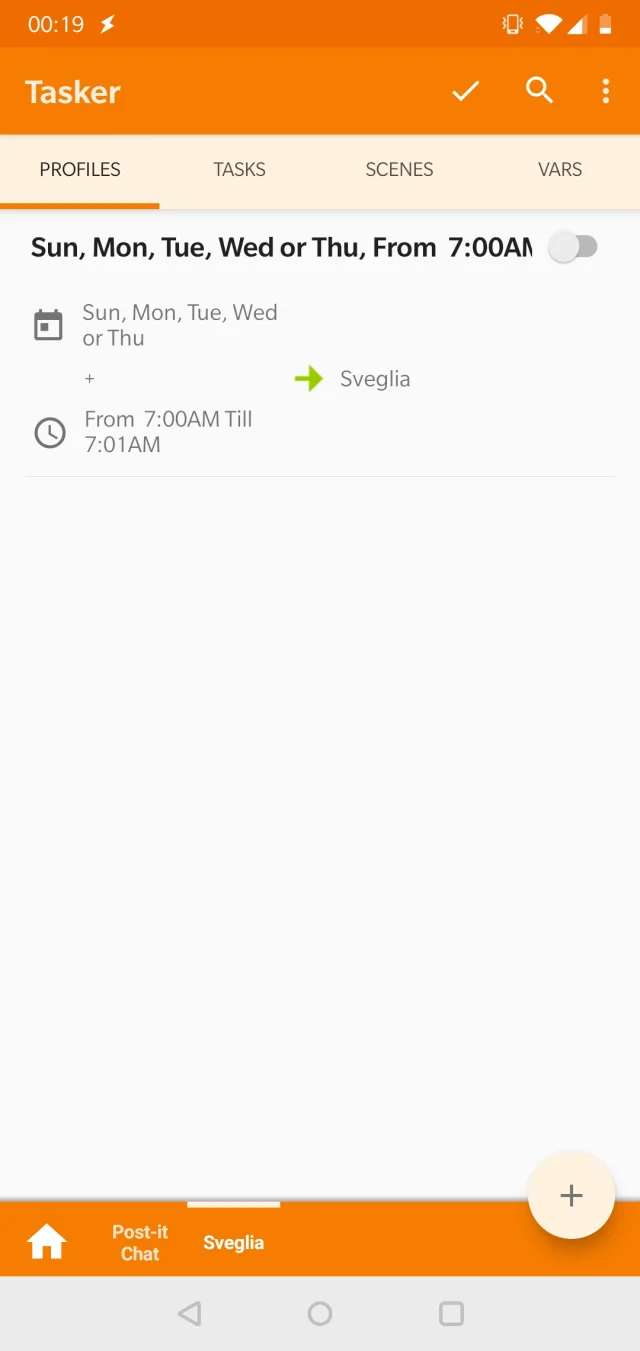
Task: Apply changes with the checkmark icon
Action: coord(465,92)
